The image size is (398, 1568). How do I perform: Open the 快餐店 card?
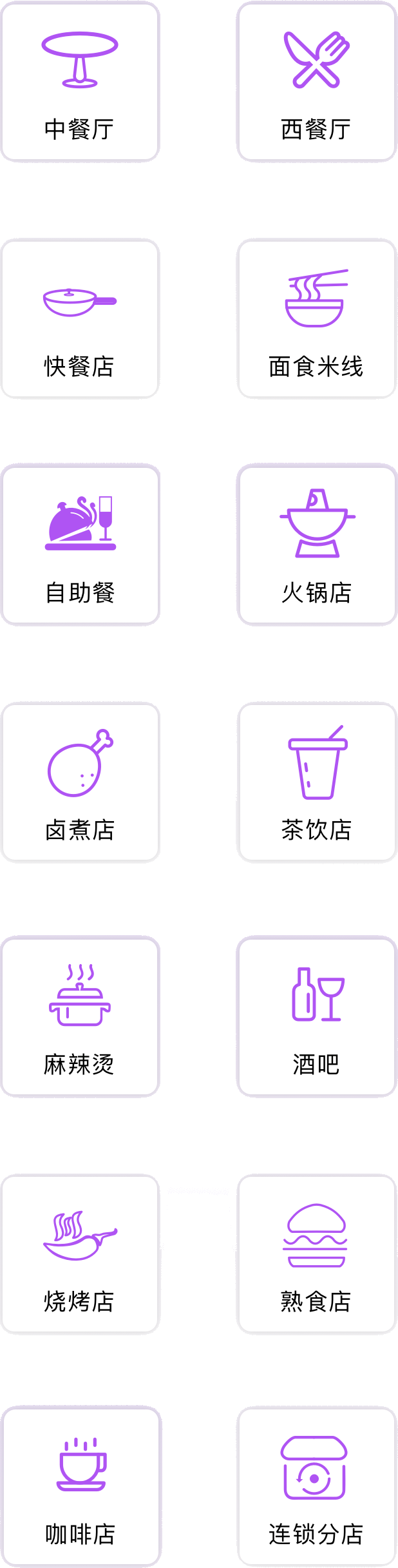point(80,319)
